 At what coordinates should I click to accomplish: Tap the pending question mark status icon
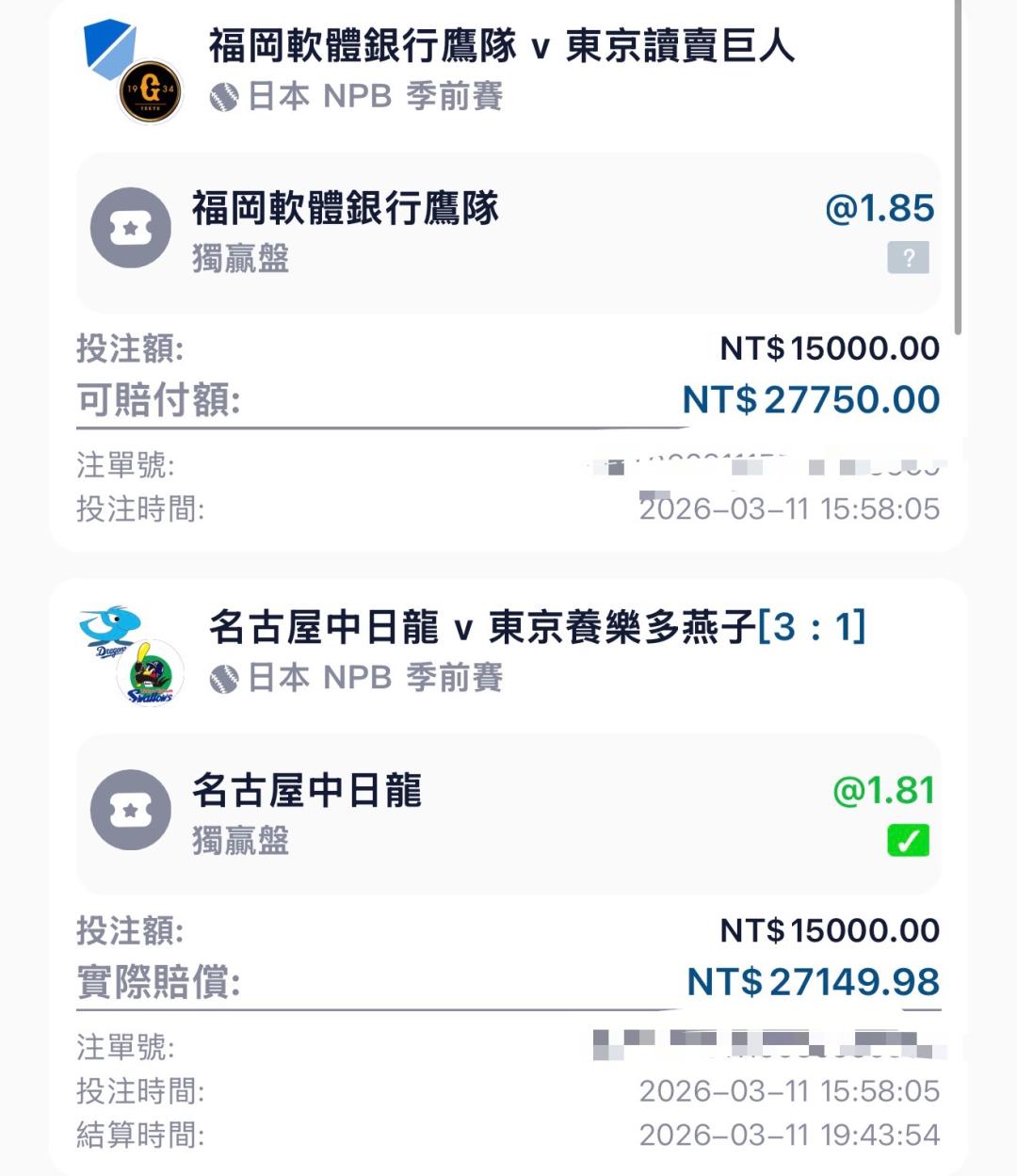908,258
